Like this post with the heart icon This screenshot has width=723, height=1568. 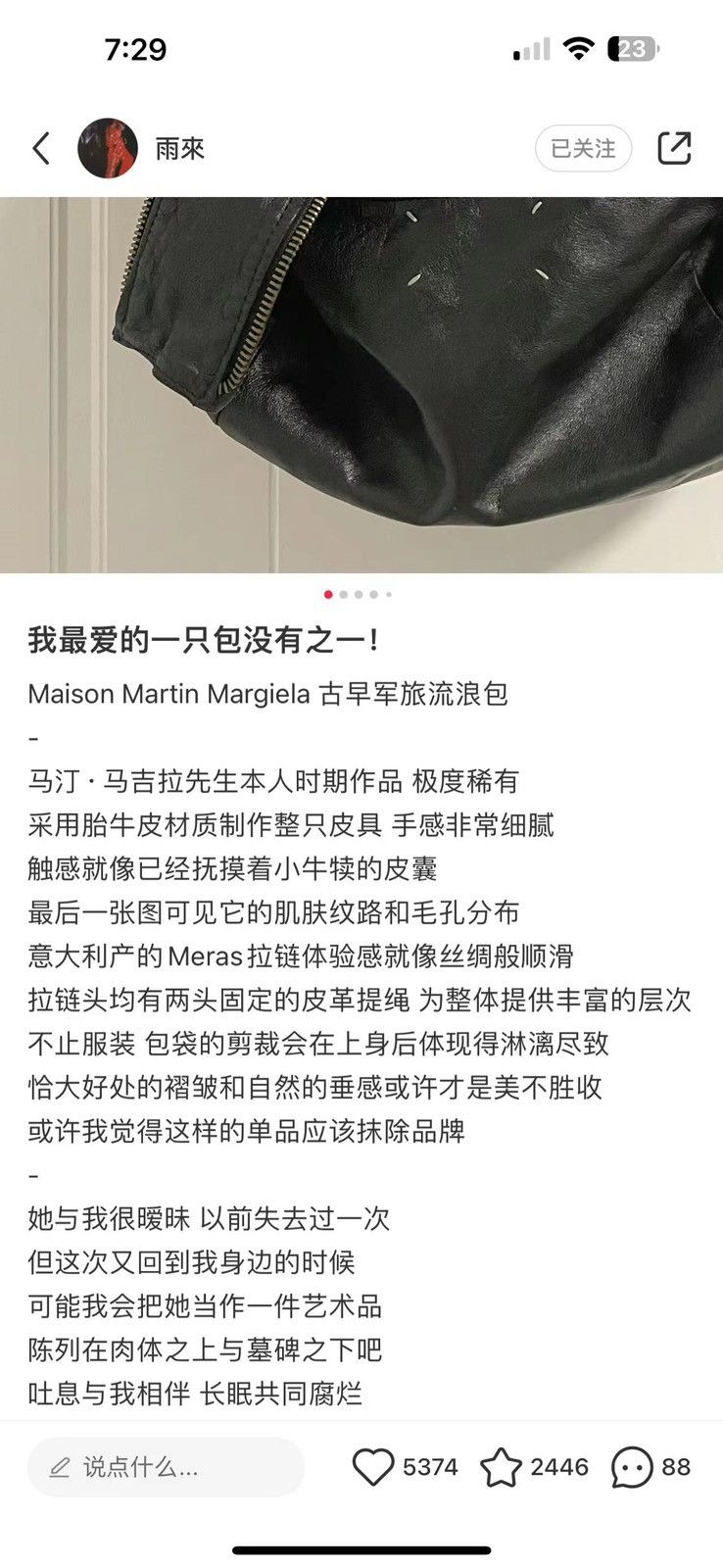coord(373,1467)
